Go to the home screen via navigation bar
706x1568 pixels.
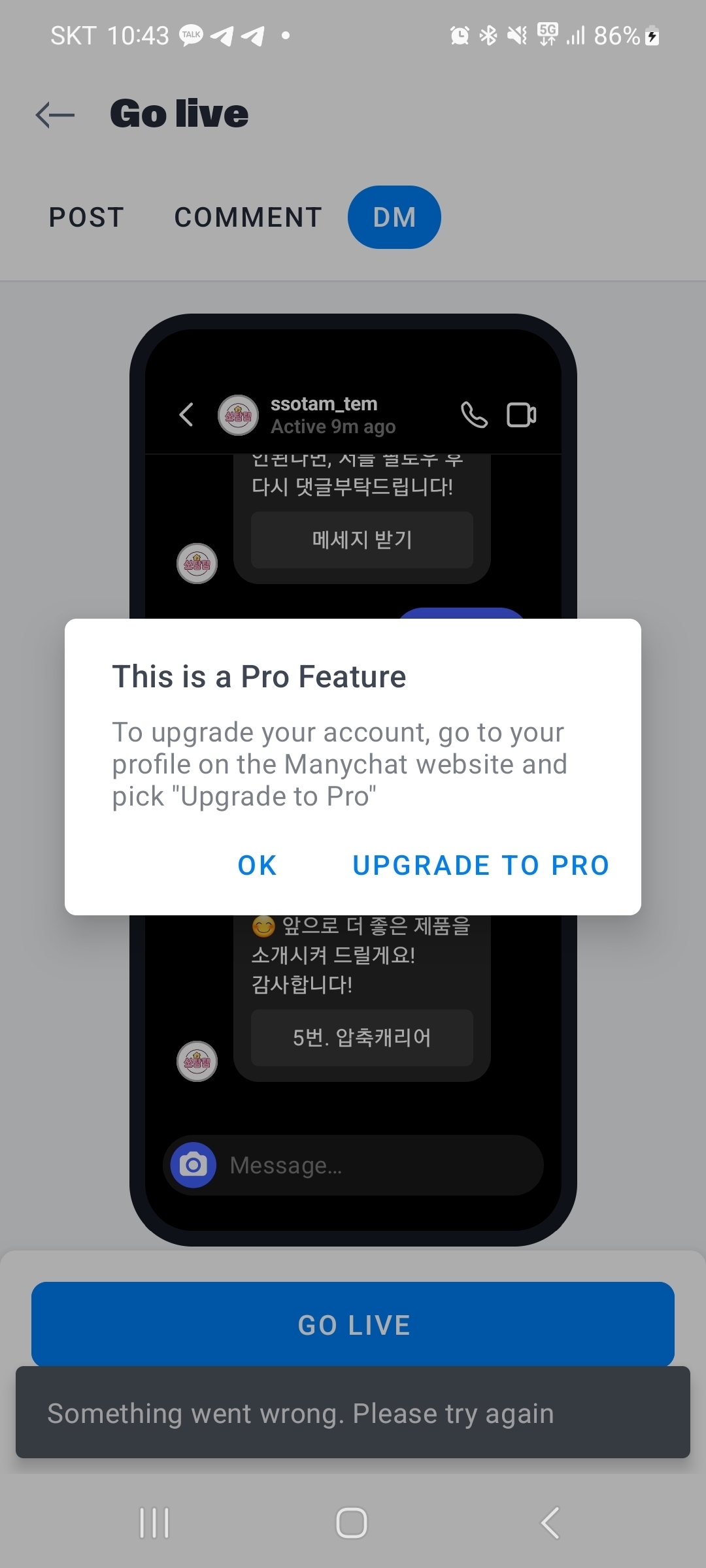coord(352,1523)
